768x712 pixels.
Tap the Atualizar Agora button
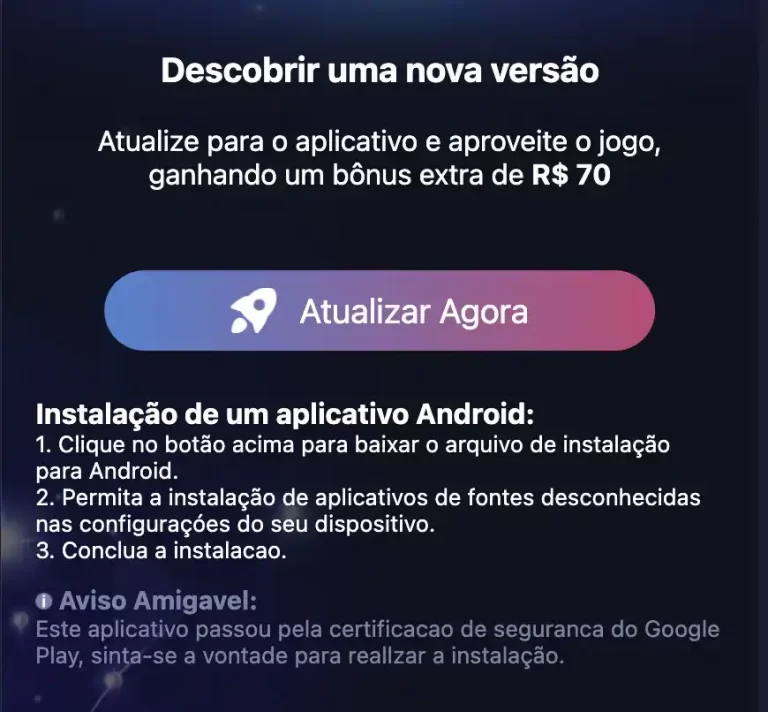pyautogui.click(x=380, y=311)
